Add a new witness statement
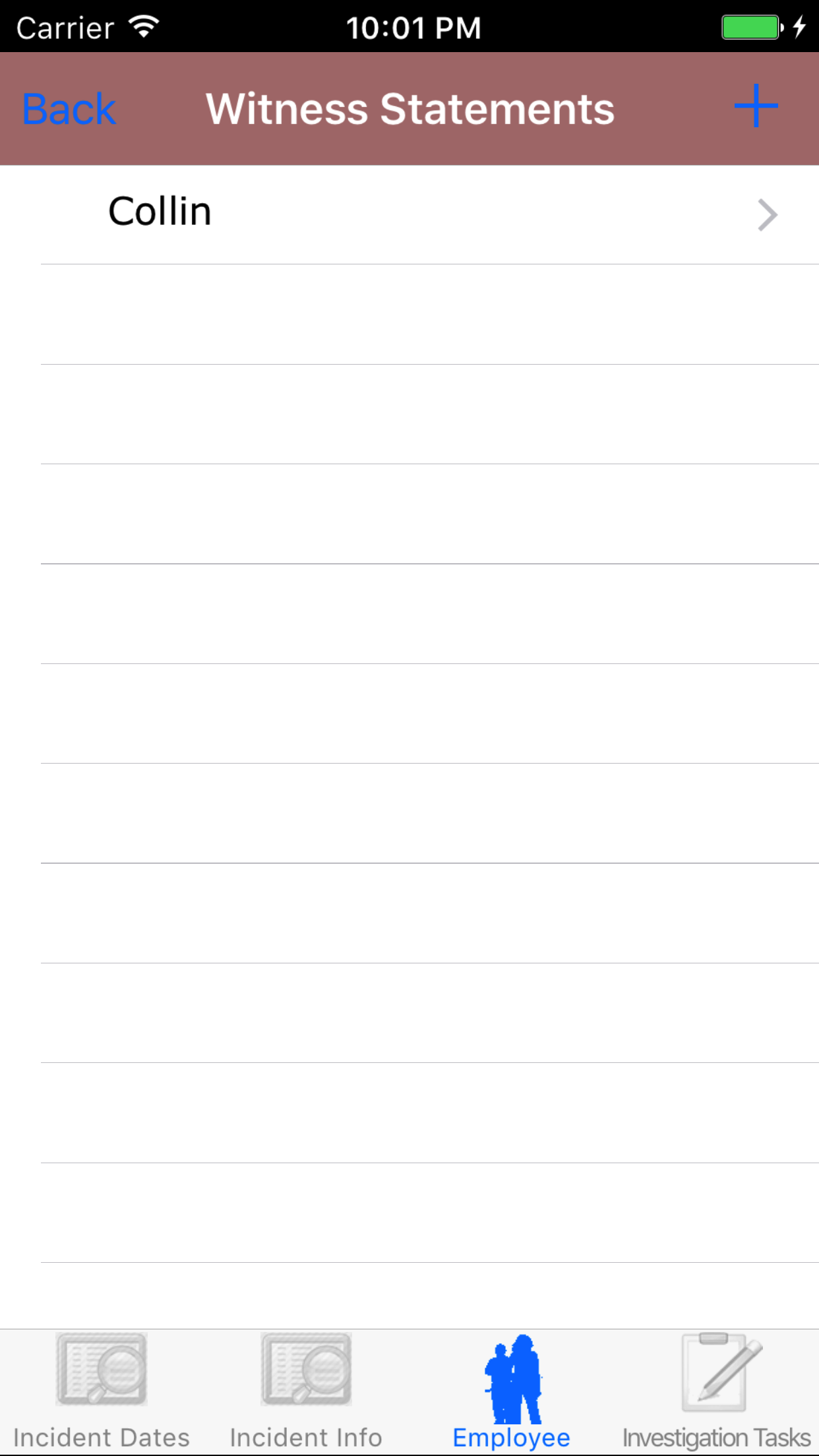Image resolution: width=819 pixels, height=1456 pixels. pyautogui.click(x=756, y=106)
